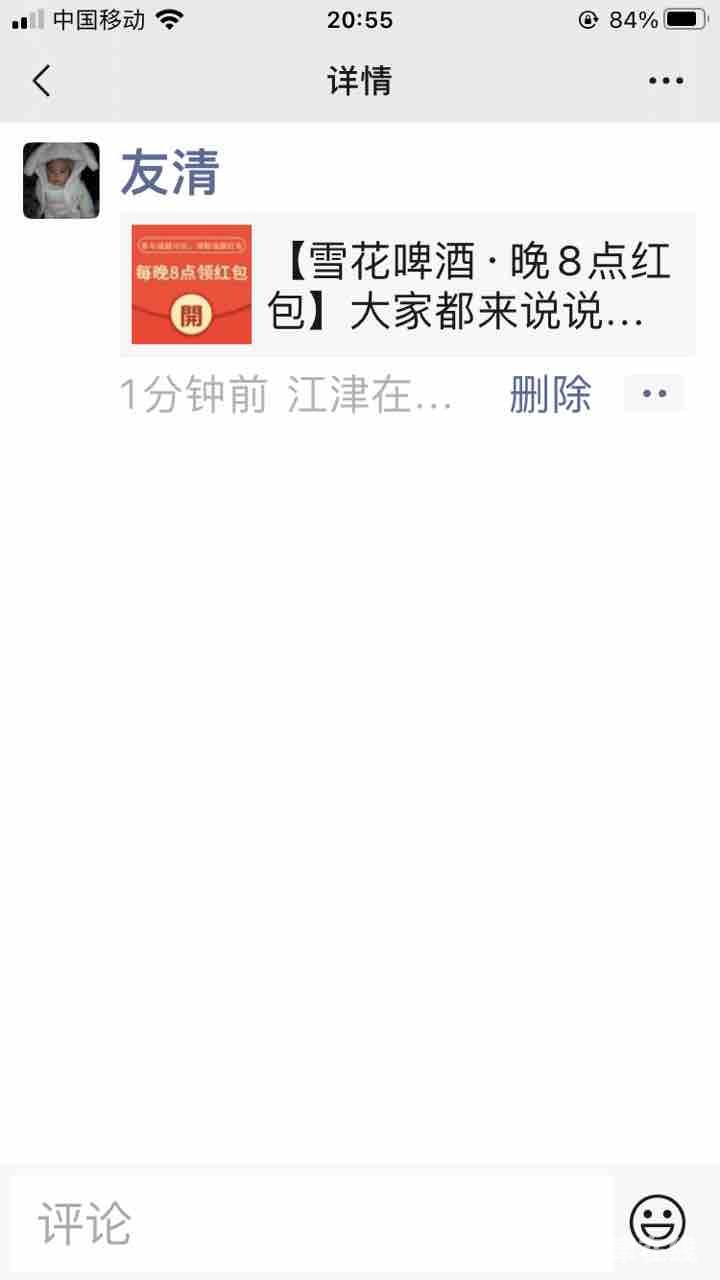Open the emoji picker
Viewport: 720px width, 1280px height.
point(657,1222)
